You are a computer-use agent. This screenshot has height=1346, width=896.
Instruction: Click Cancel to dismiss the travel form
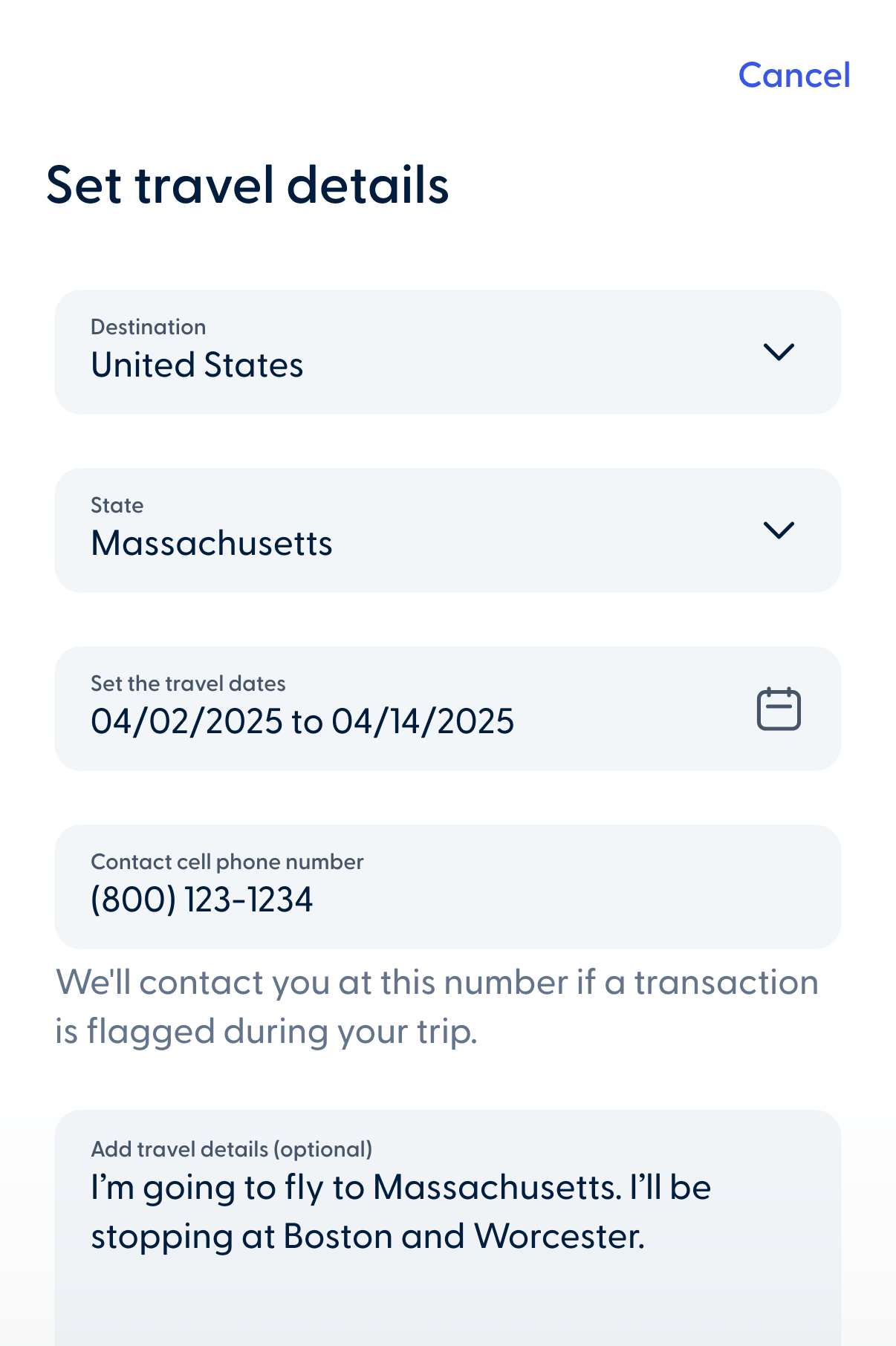[x=793, y=74]
